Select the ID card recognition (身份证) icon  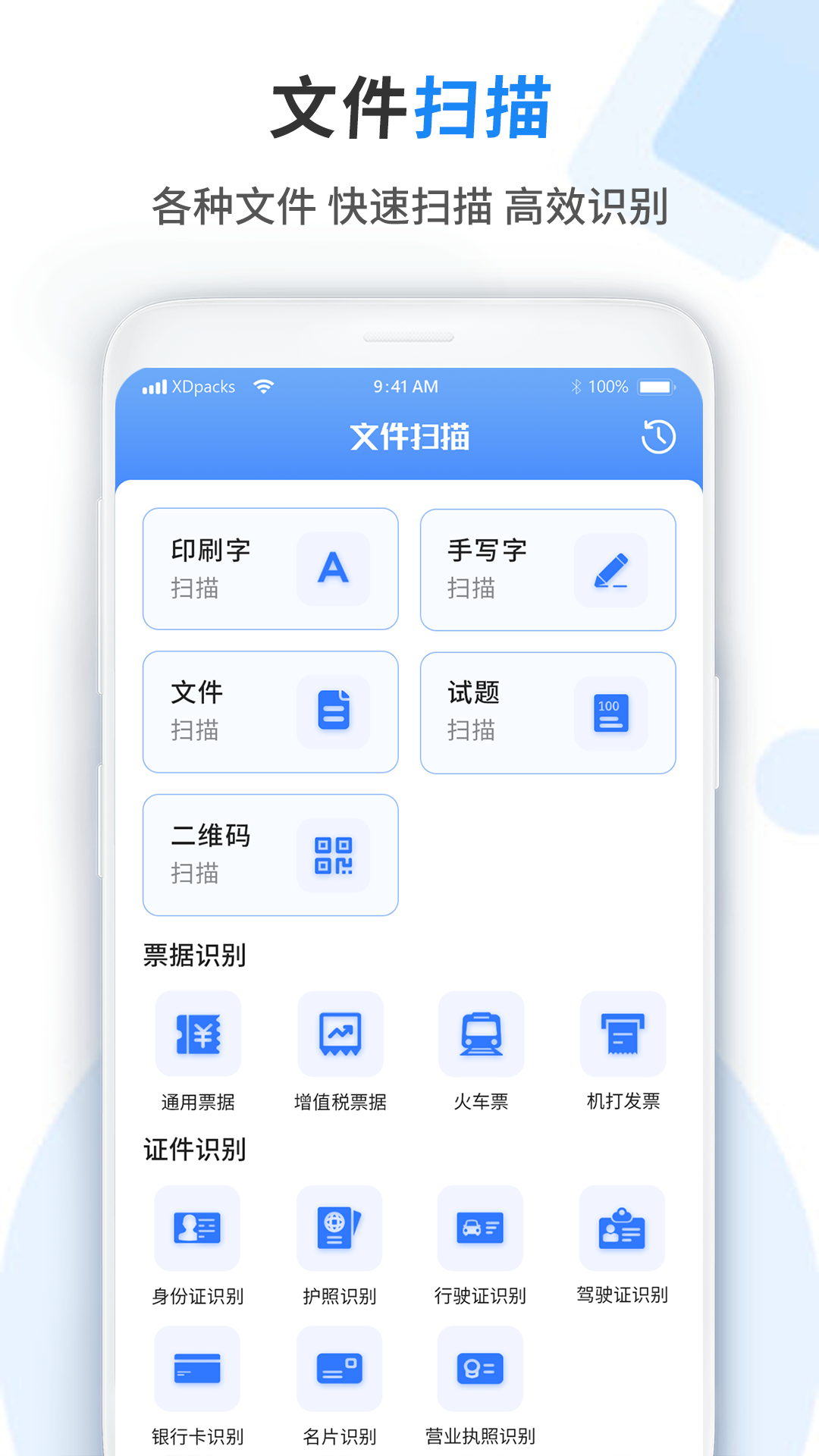(196, 1228)
